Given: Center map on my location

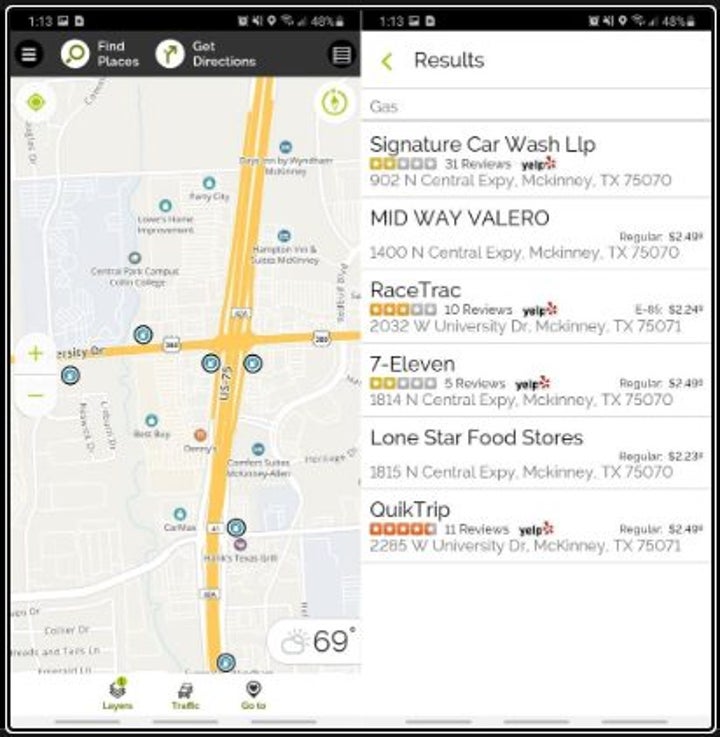Looking at the screenshot, I should [x=36, y=103].
